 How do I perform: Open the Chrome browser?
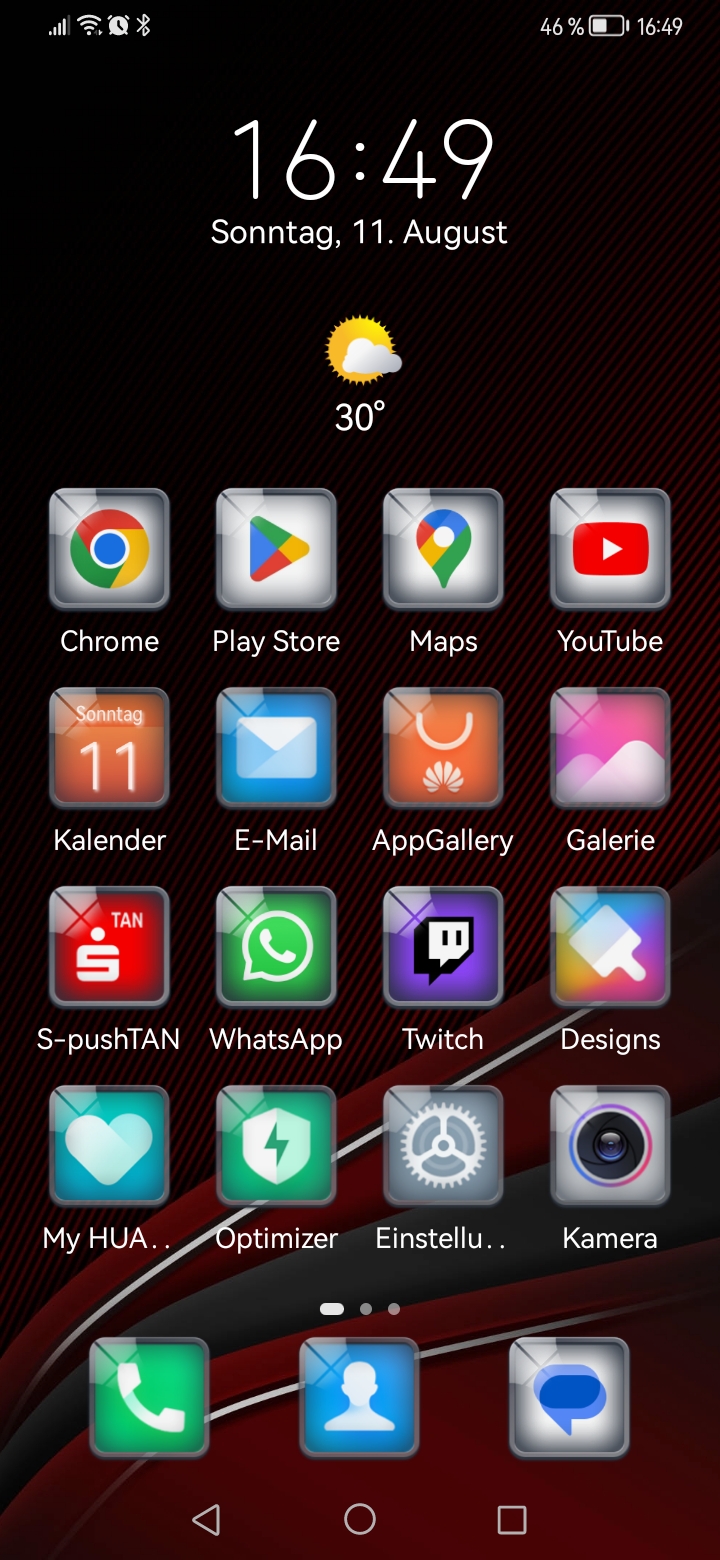[x=110, y=549]
